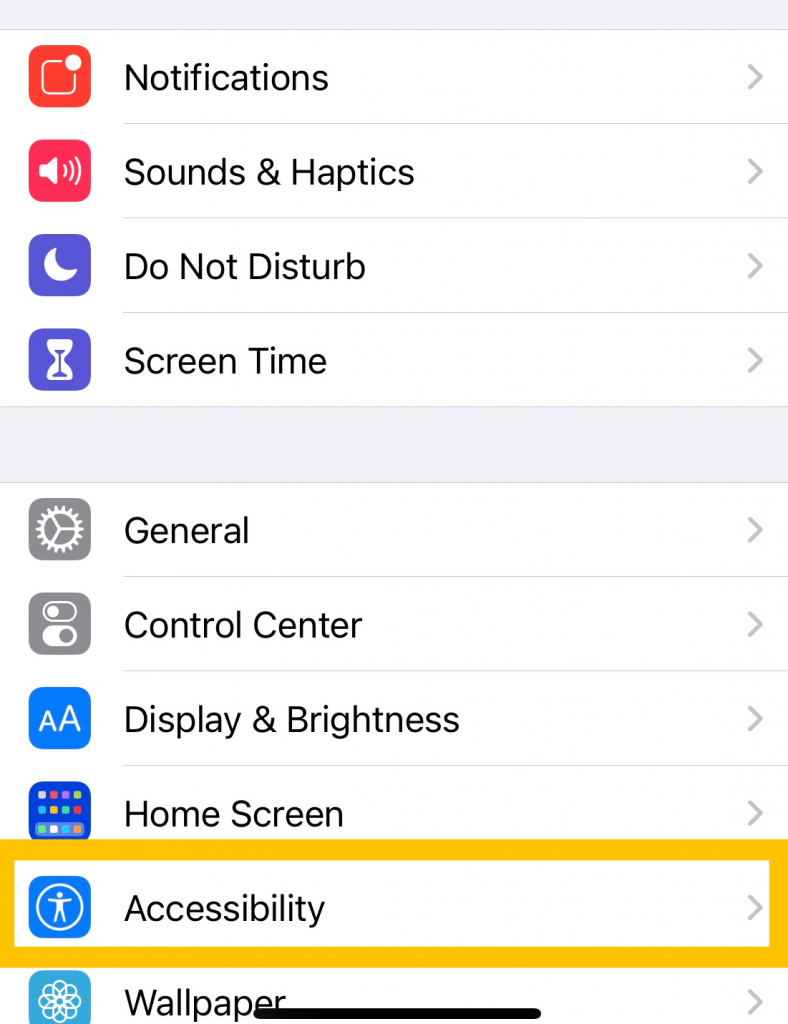Open Home Screen via its grid icon
788x1024 pixels.
pyautogui.click(x=59, y=812)
